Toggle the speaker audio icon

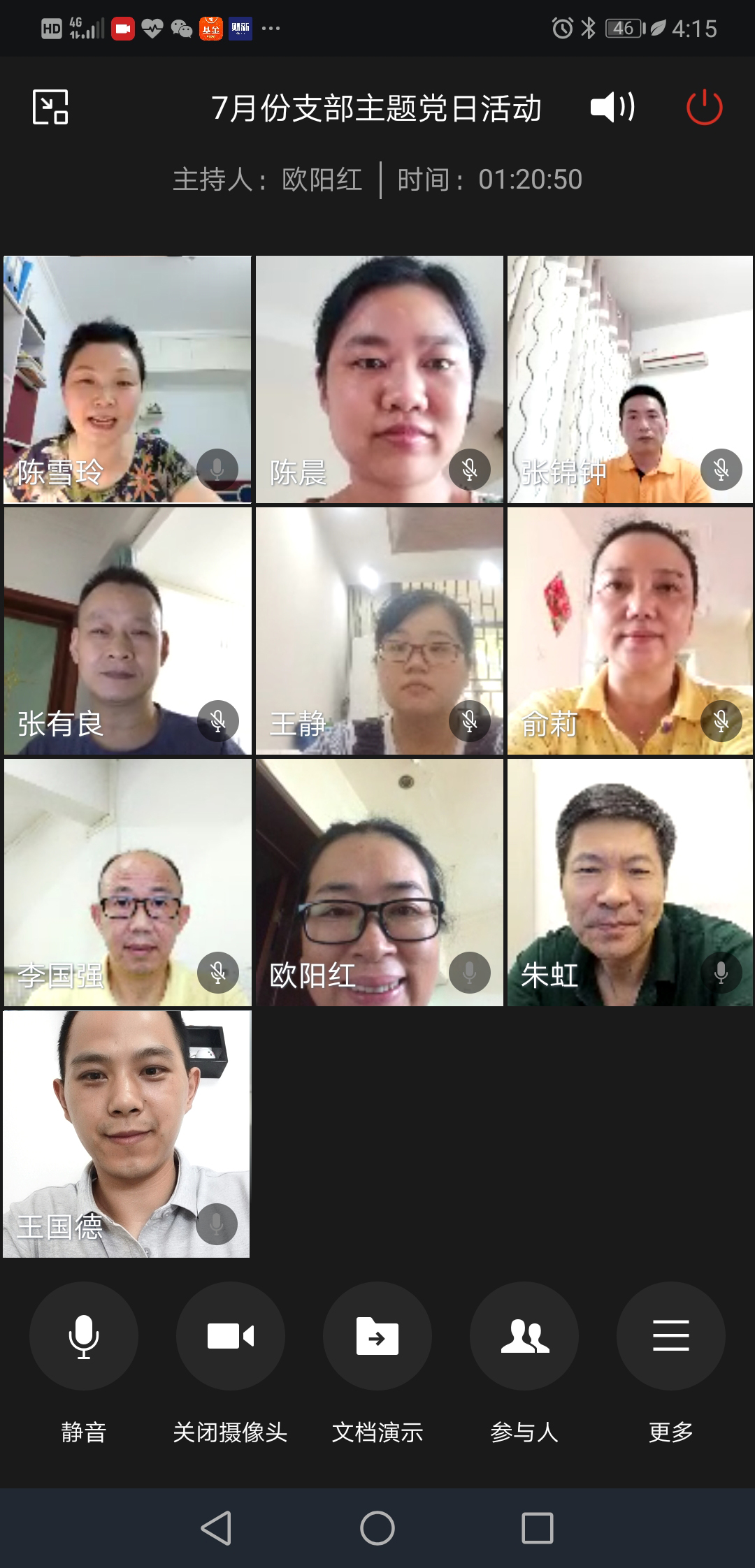(x=612, y=107)
